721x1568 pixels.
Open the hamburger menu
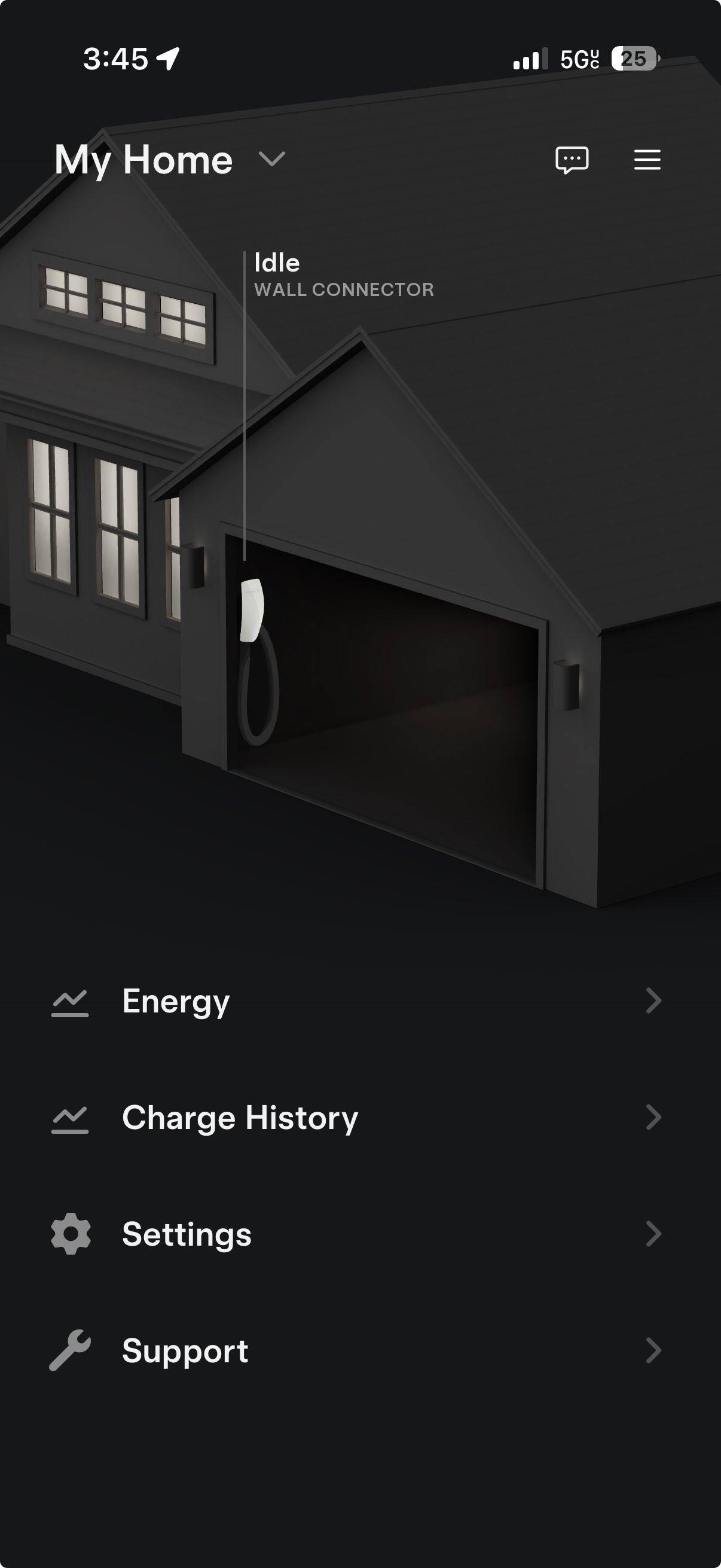pos(647,160)
